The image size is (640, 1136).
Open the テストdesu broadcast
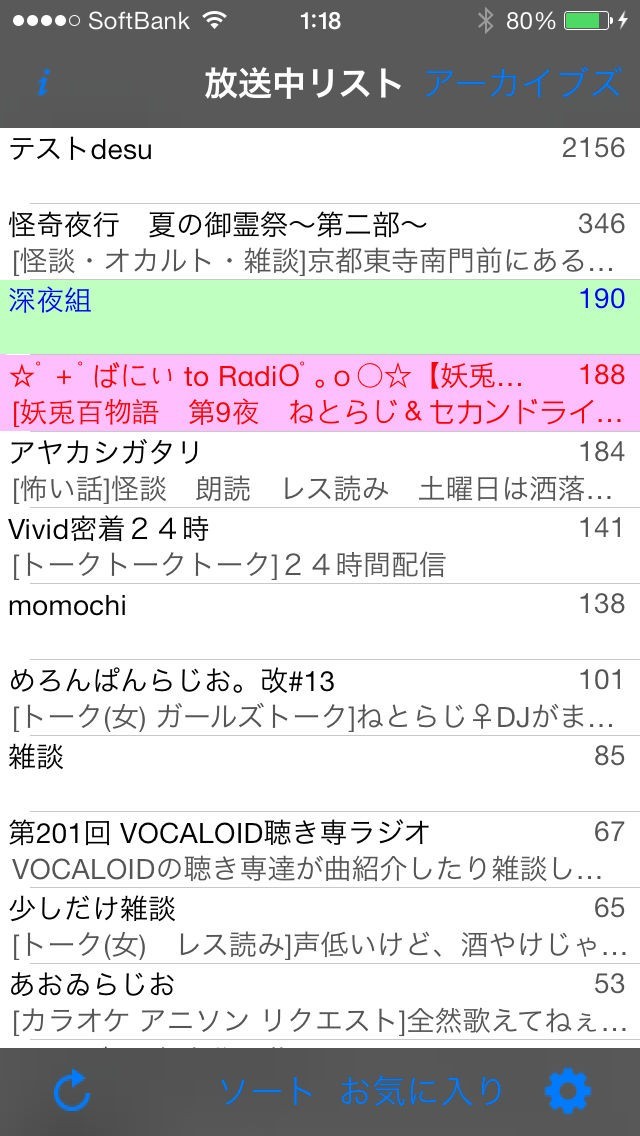(x=320, y=165)
